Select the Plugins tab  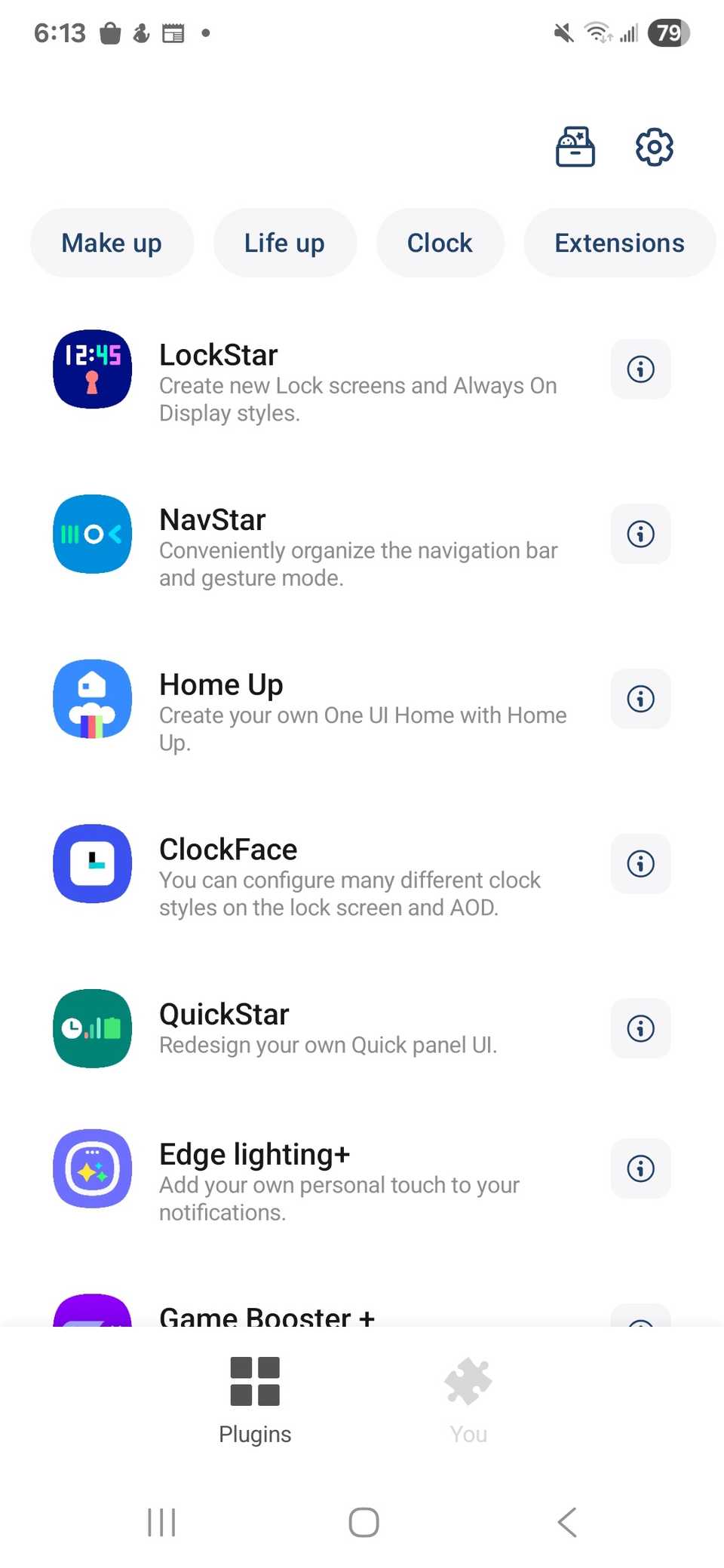pyautogui.click(x=254, y=1398)
